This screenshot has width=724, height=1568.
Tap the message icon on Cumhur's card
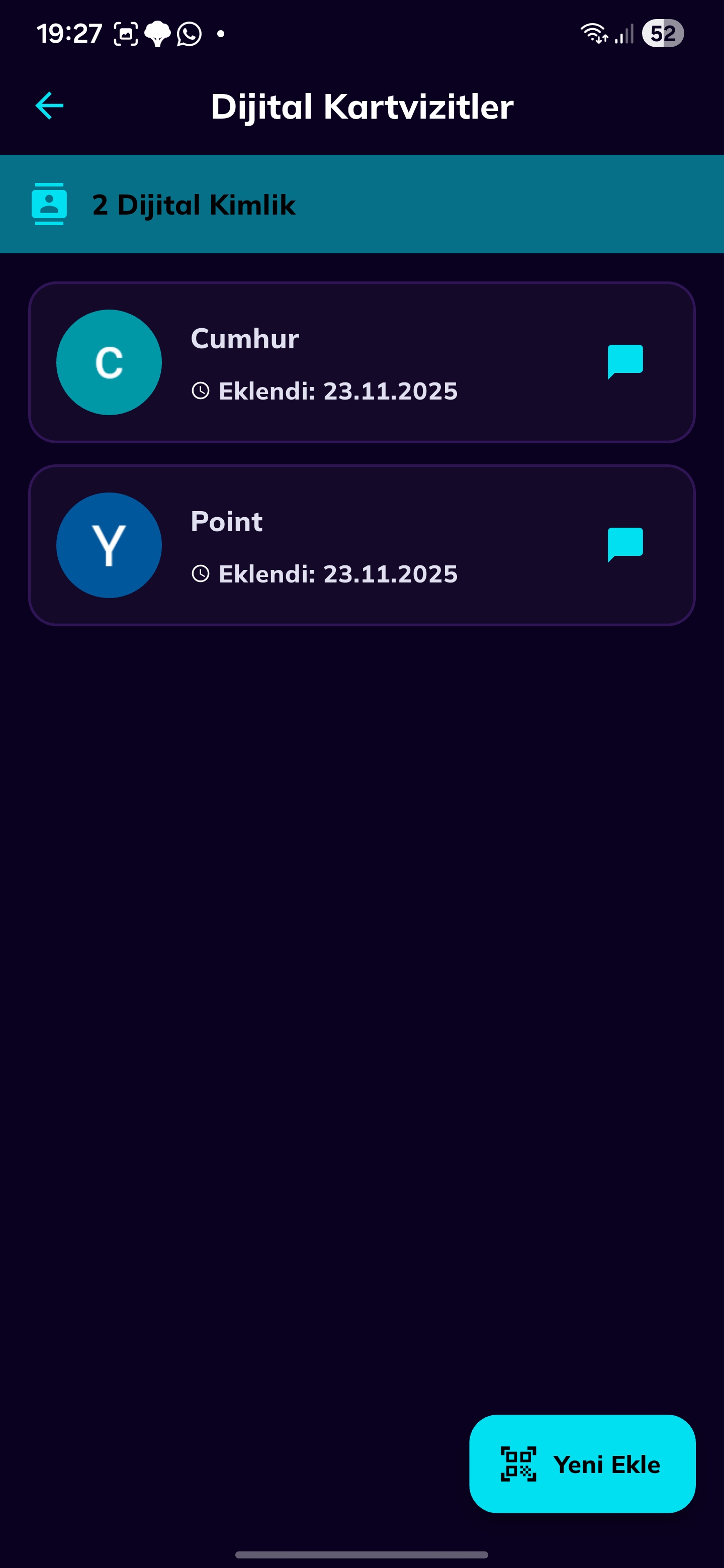625,361
